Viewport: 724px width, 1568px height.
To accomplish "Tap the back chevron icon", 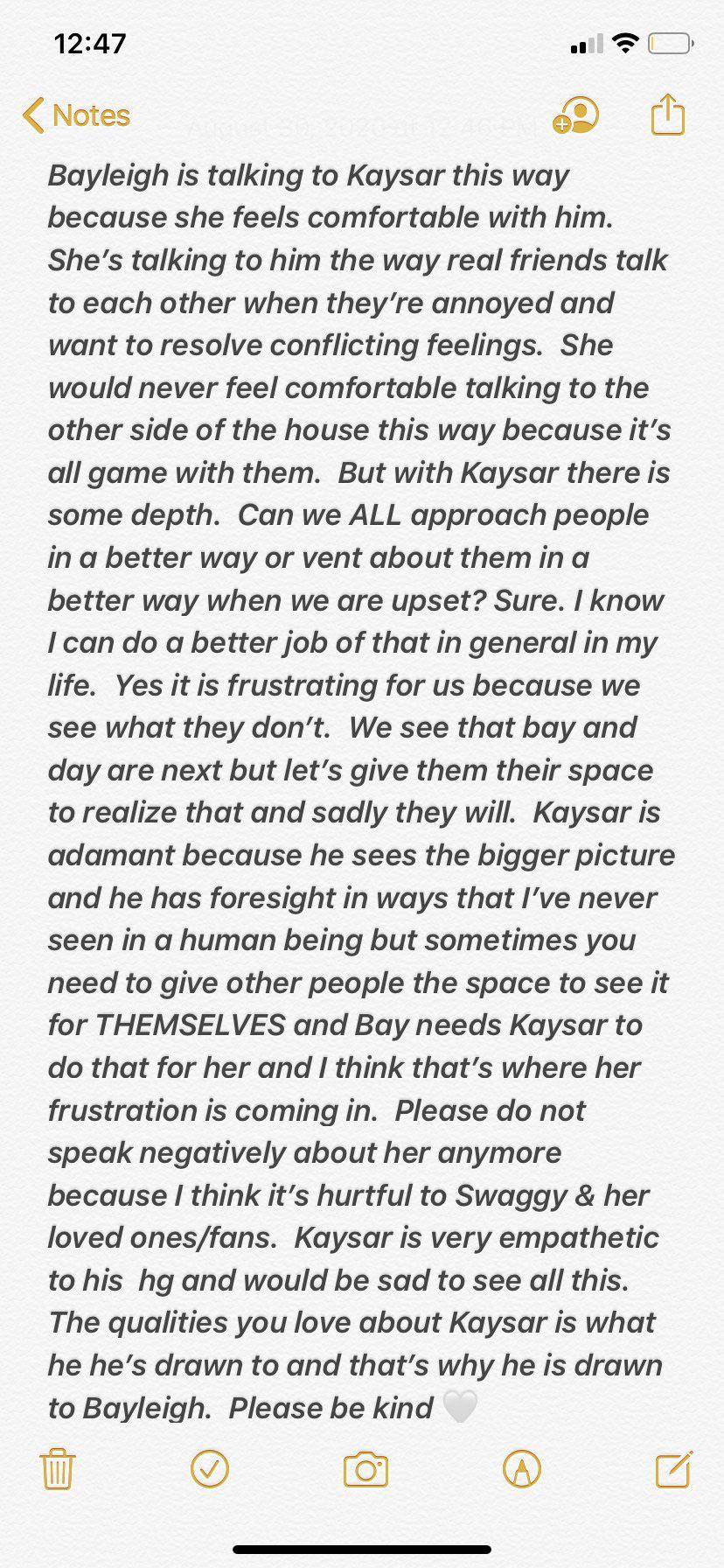I will tap(32, 115).
